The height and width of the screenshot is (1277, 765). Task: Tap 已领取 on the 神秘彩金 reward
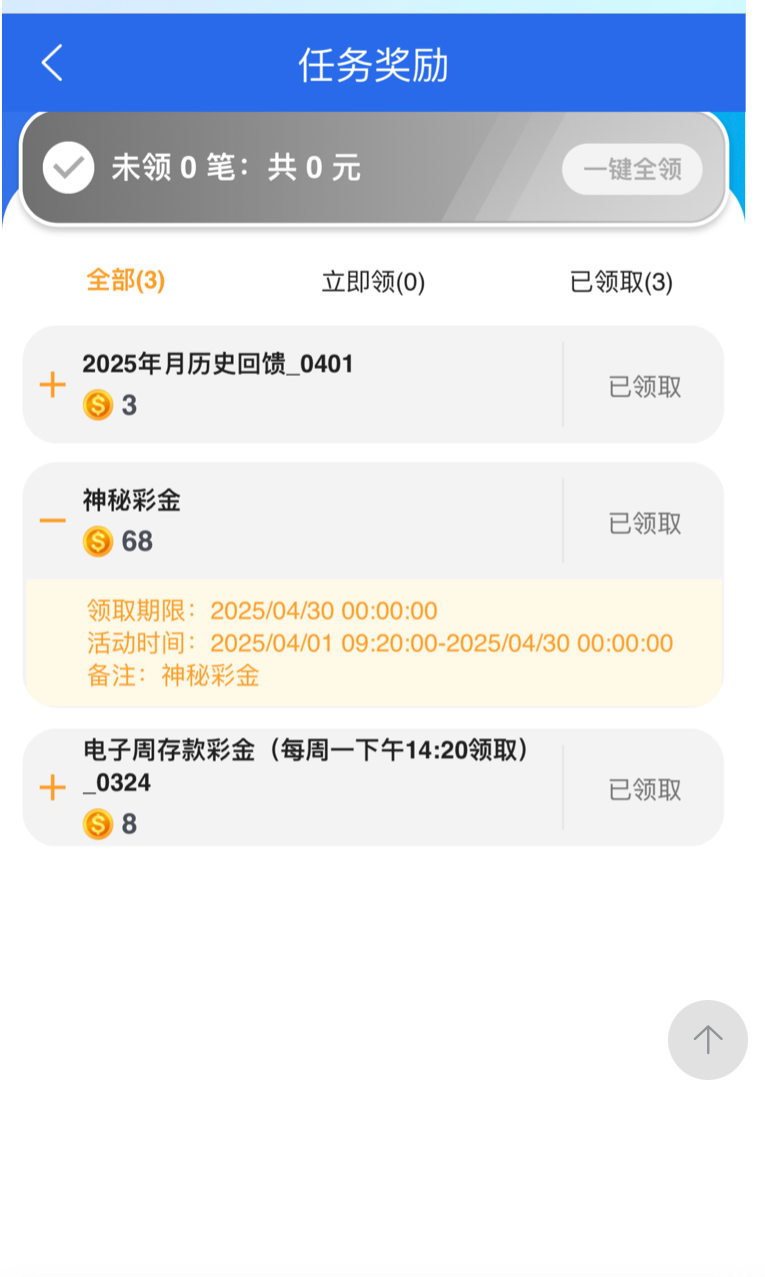click(x=645, y=523)
